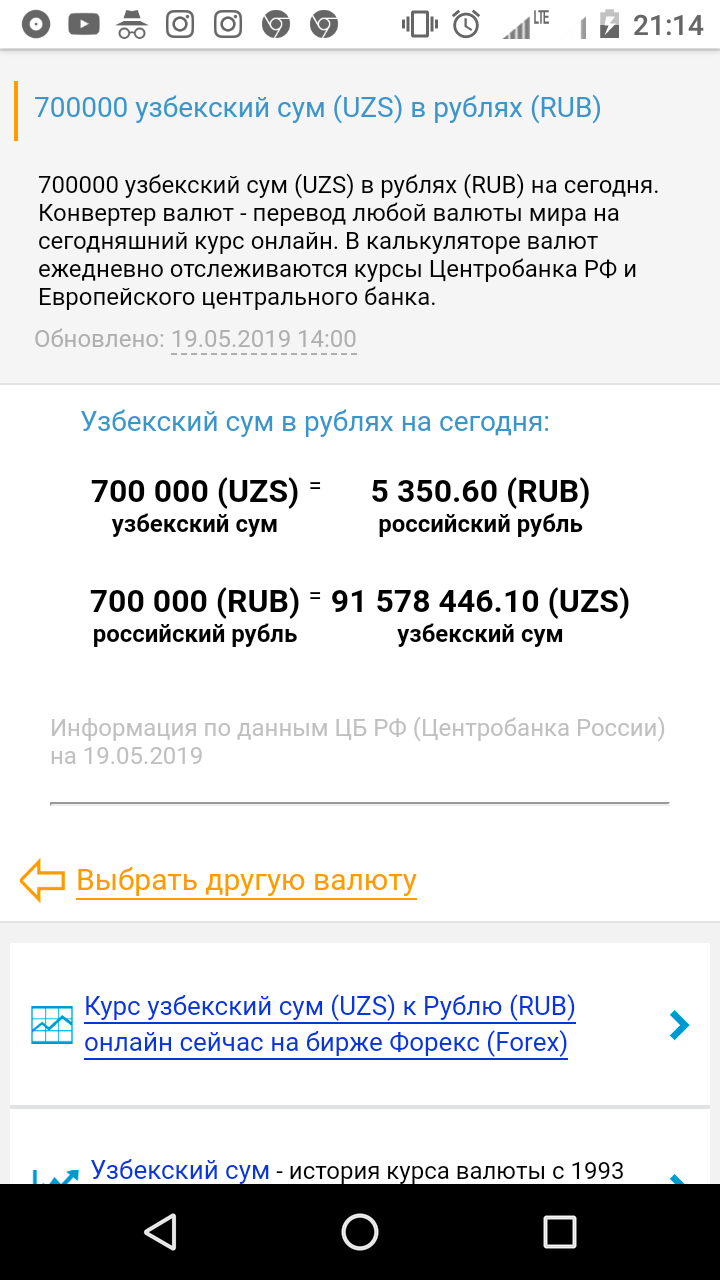
Task: Tap the updated date 19.05.2019 14:00
Action: [x=263, y=339]
